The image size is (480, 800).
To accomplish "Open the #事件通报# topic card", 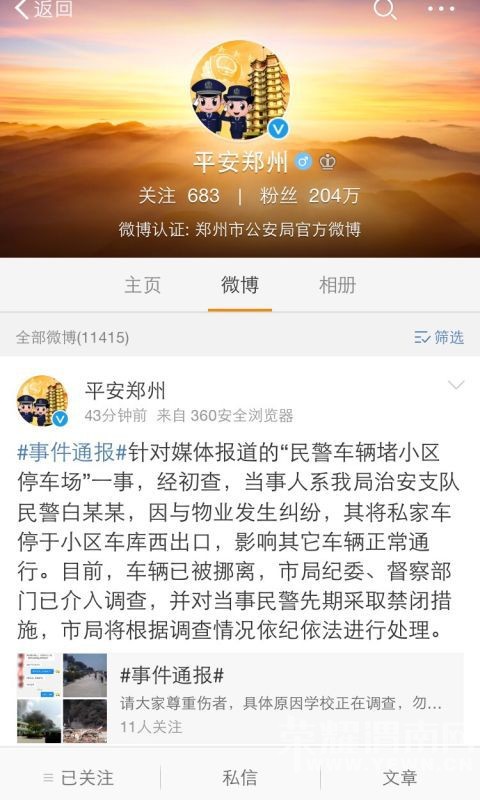I will pos(240,697).
